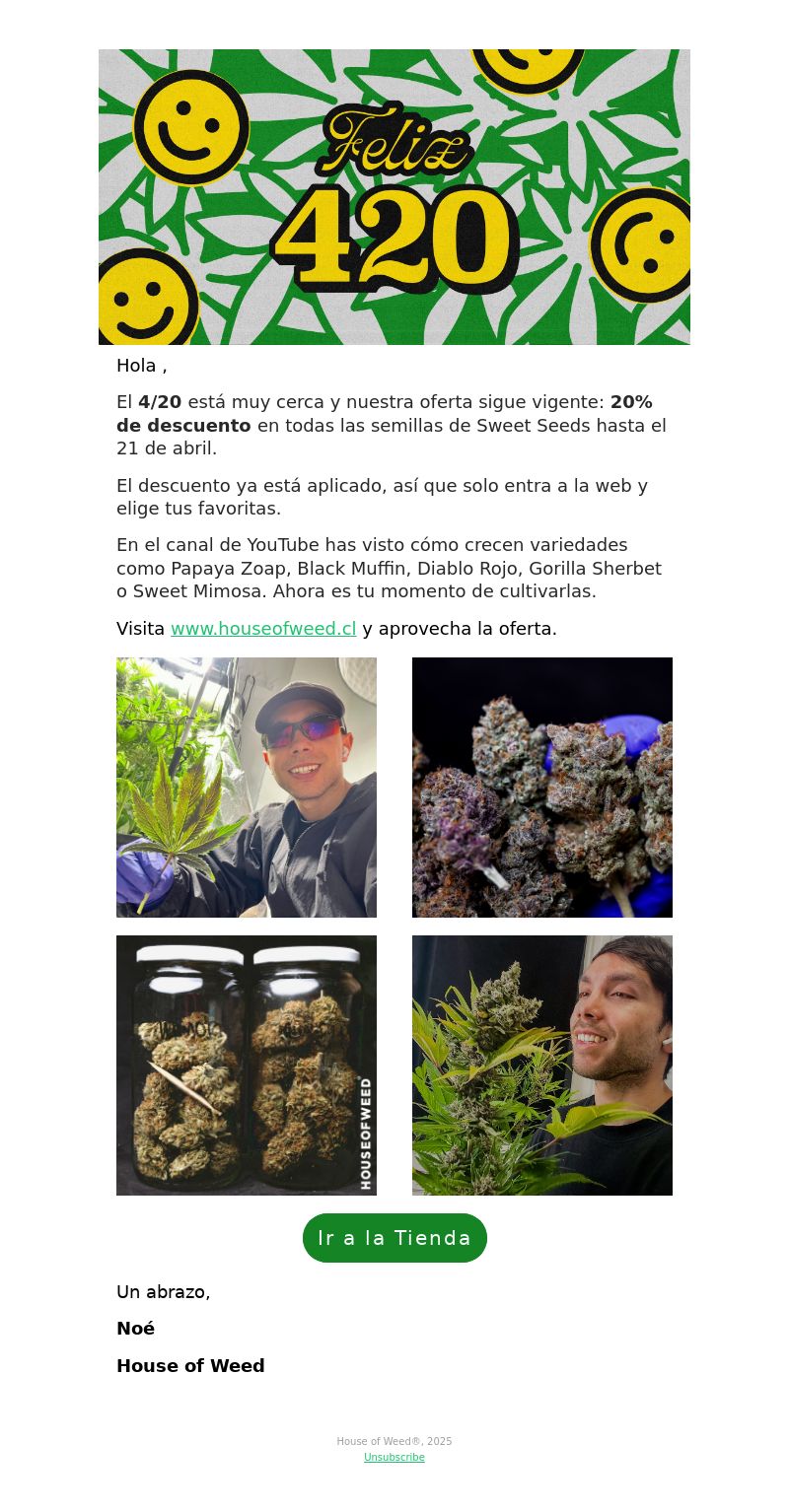Tap the Ir a la Tienda button
This screenshot has height=1512, width=789.
point(394,1238)
